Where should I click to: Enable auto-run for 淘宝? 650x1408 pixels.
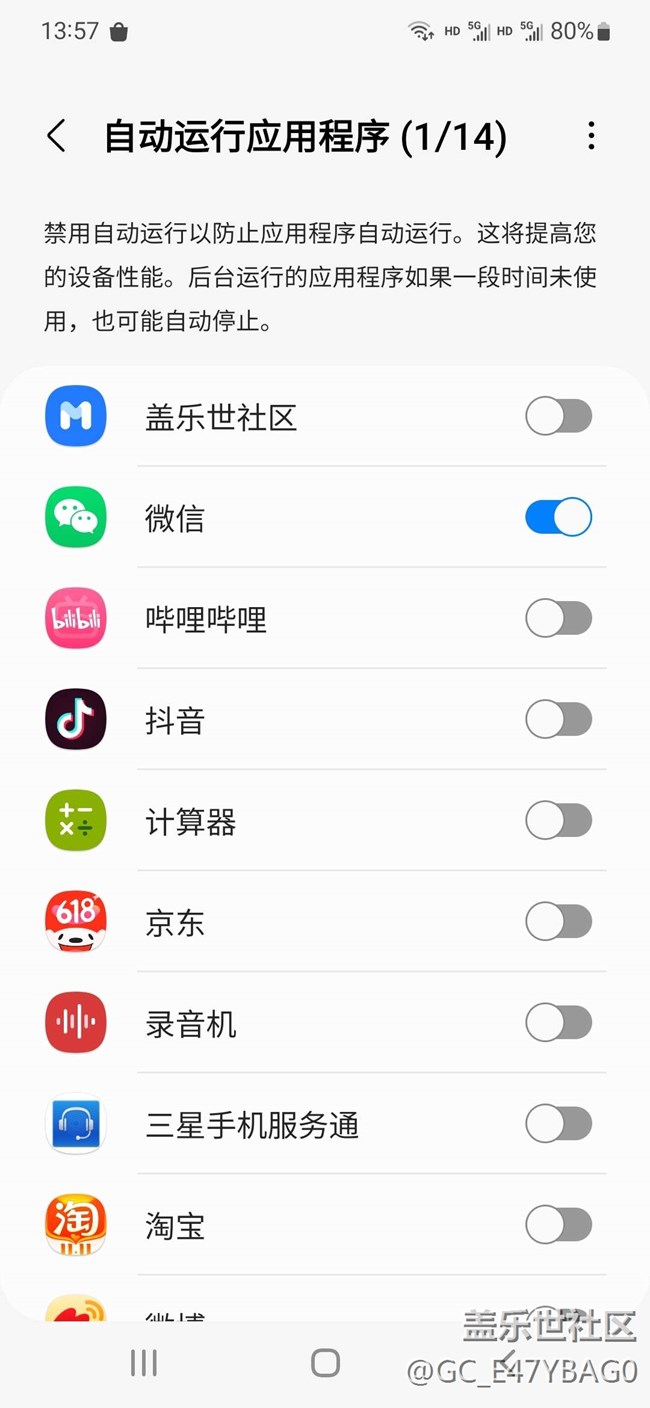[558, 1225]
